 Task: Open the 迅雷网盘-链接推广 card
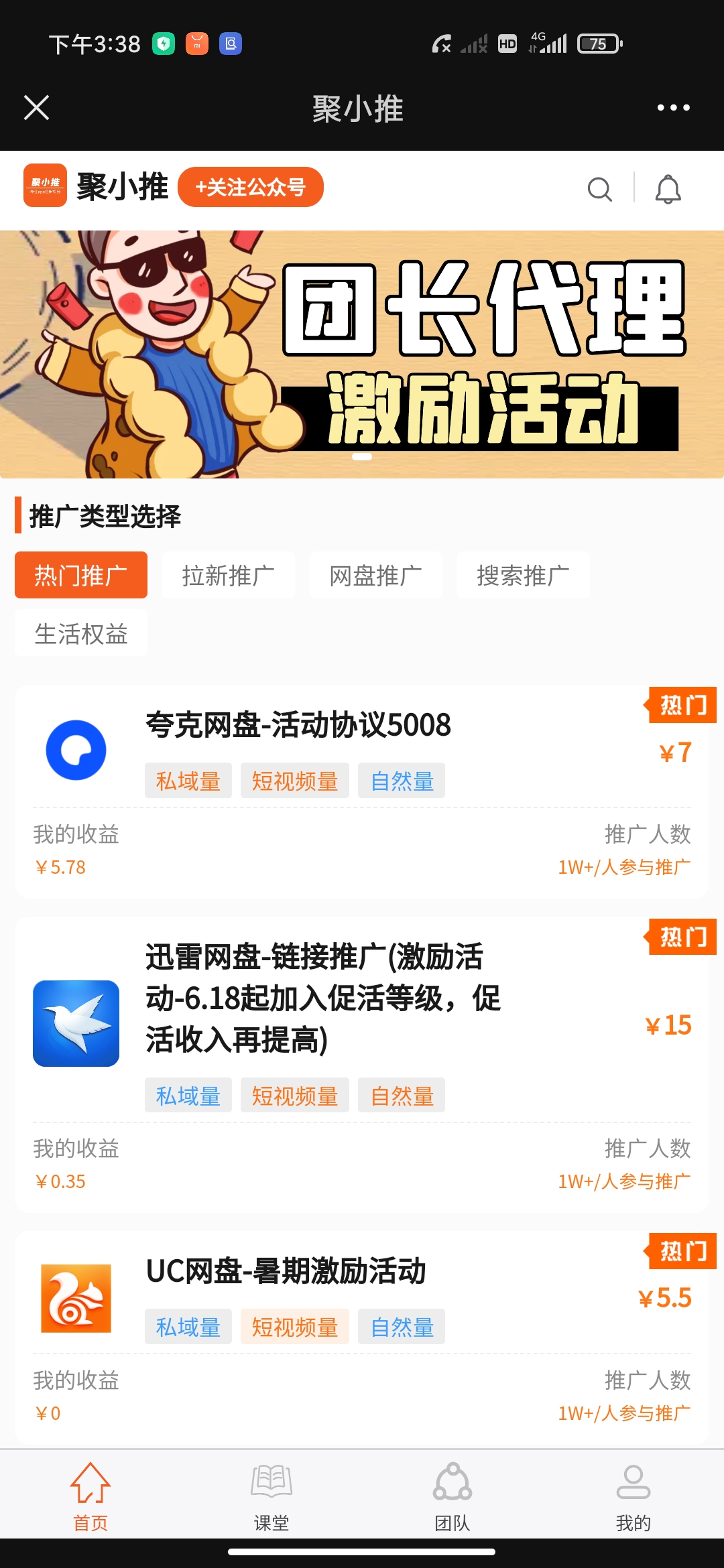323,998
